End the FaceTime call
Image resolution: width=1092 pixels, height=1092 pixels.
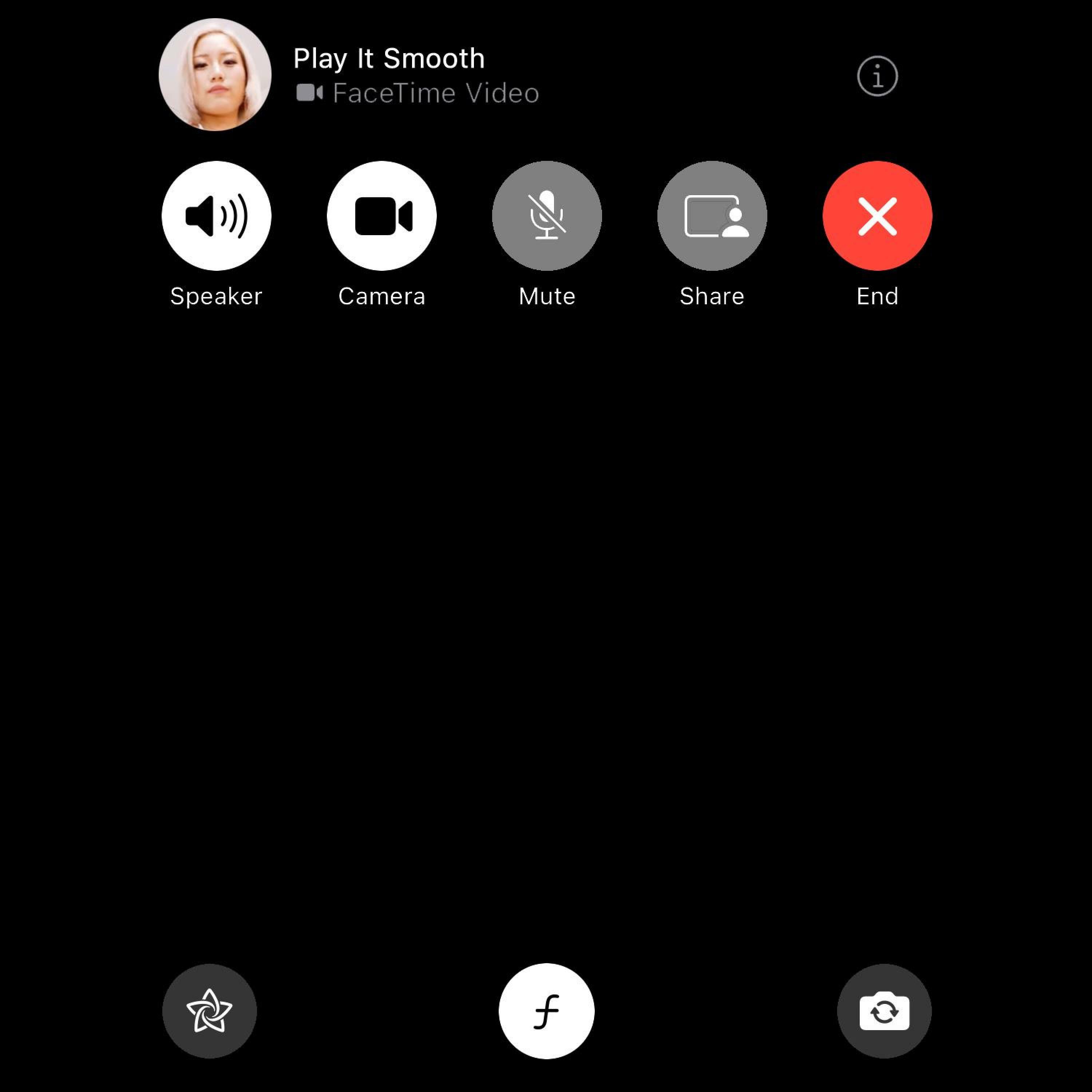[x=877, y=216]
